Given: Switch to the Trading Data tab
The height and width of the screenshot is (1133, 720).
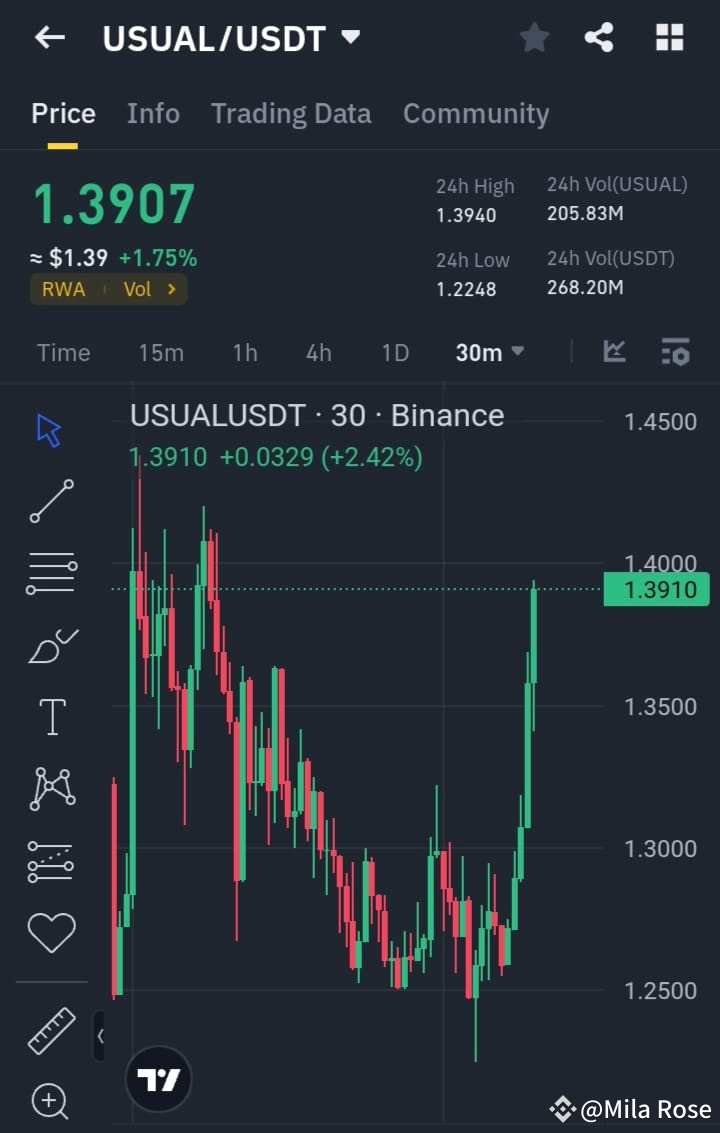Looking at the screenshot, I should (291, 113).
